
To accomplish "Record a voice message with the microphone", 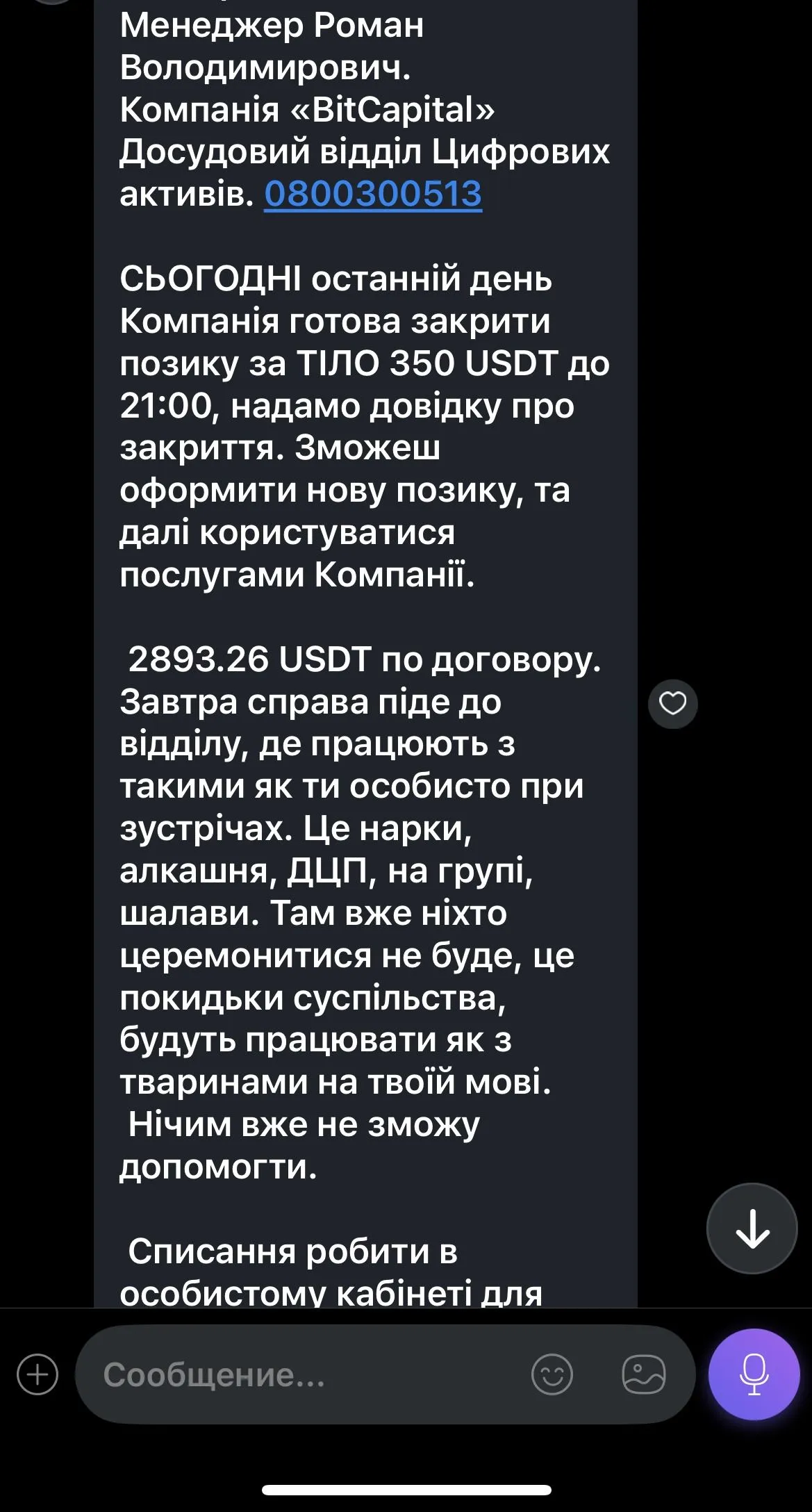I will [x=754, y=1374].
